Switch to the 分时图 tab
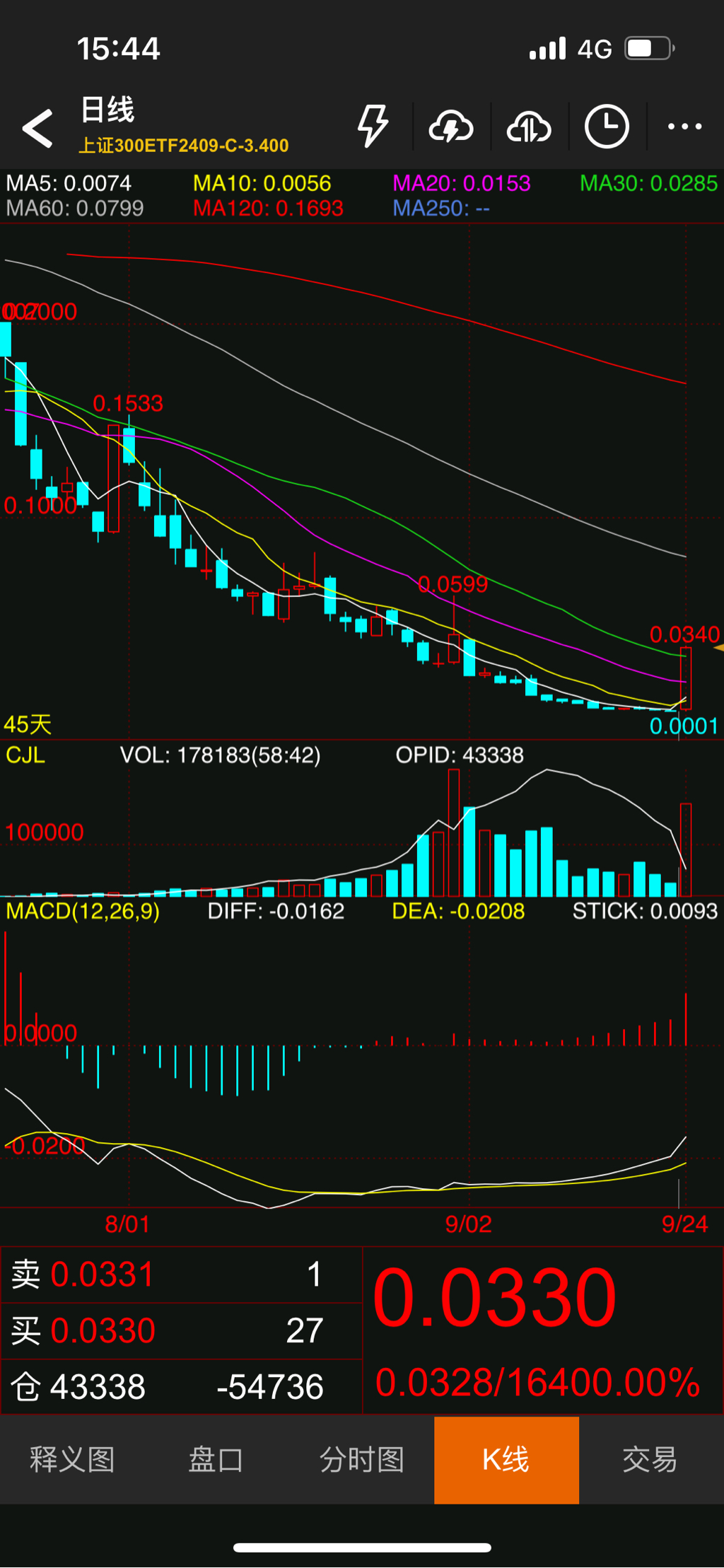The height and width of the screenshot is (1568, 724). (361, 1459)
